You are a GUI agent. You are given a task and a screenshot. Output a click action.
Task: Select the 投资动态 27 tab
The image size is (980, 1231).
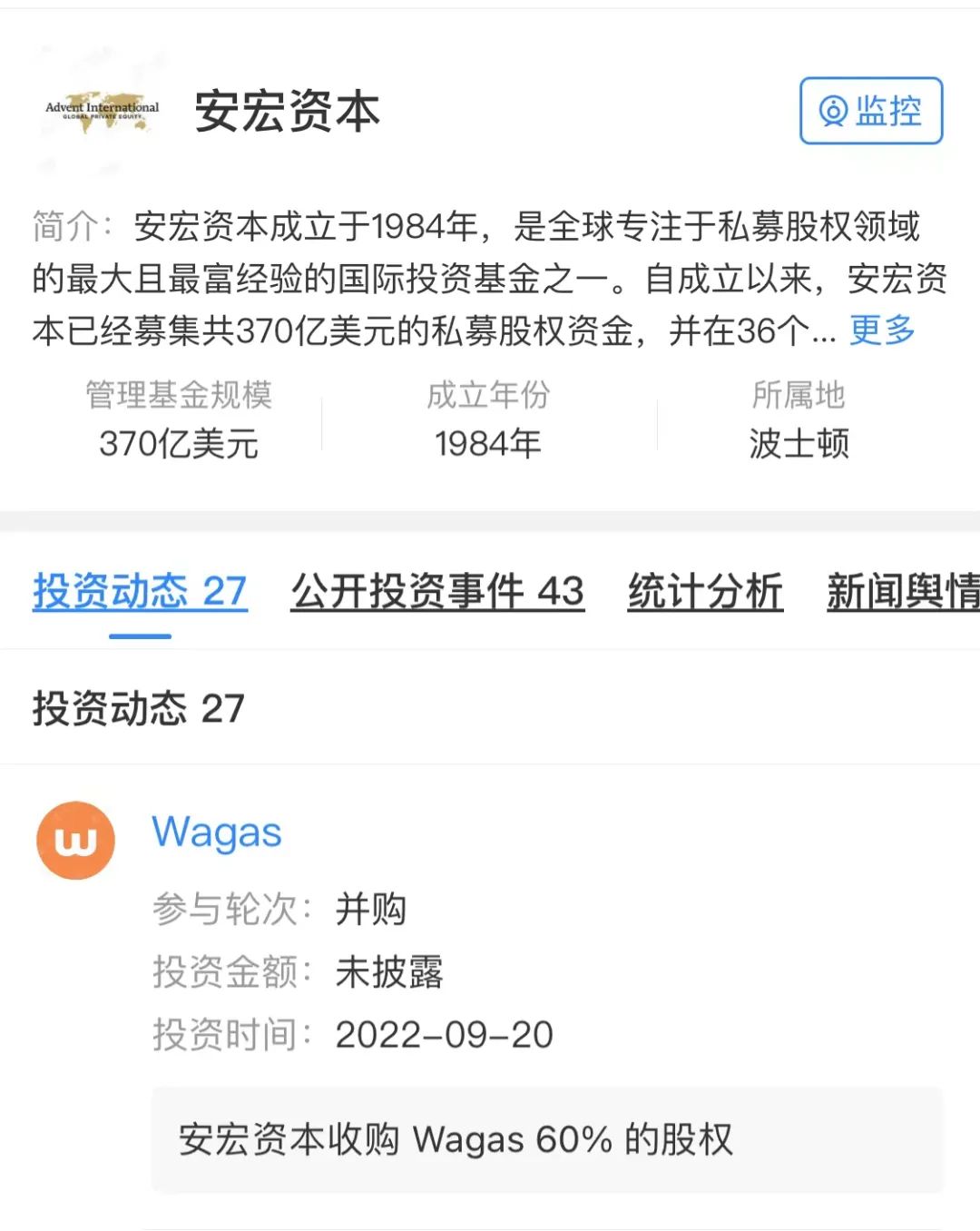[140, 592]
